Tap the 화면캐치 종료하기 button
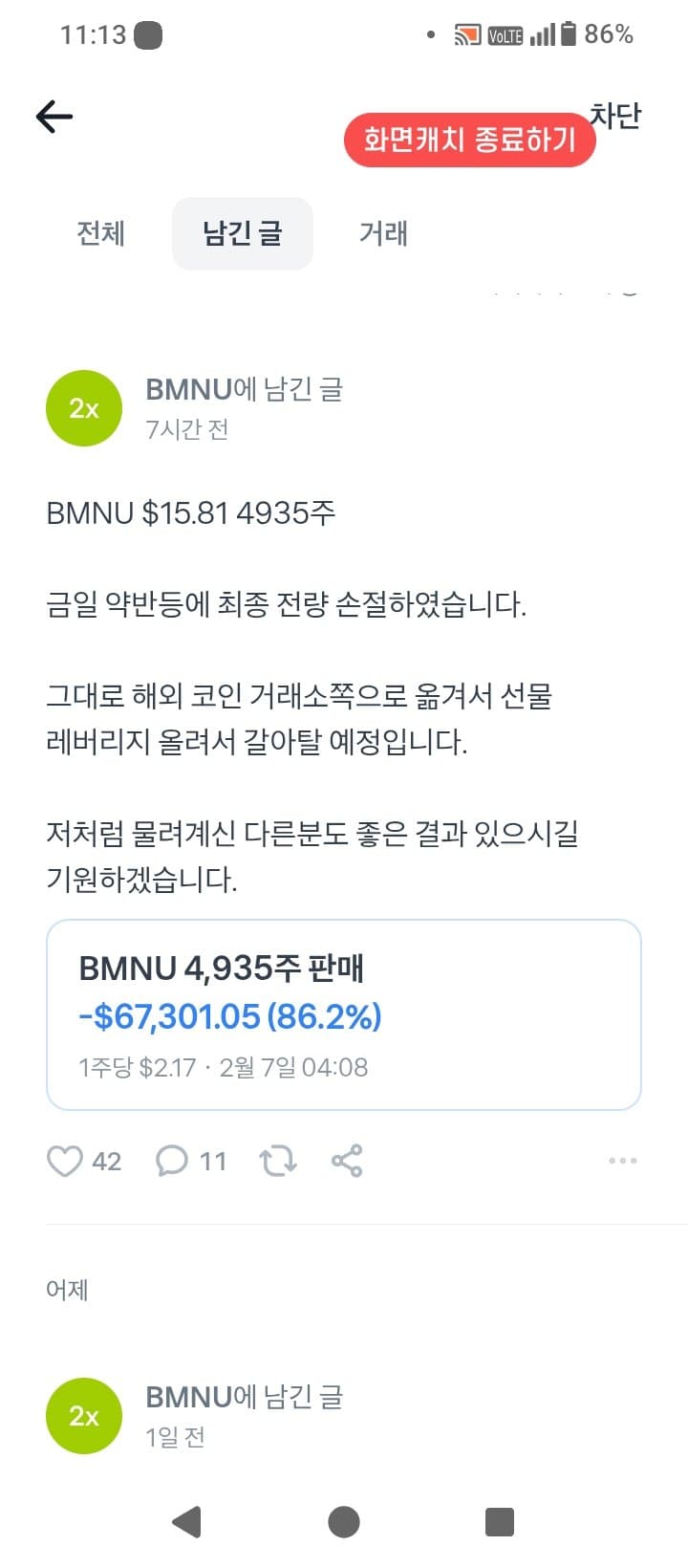688x1568 pixels. 469,141
